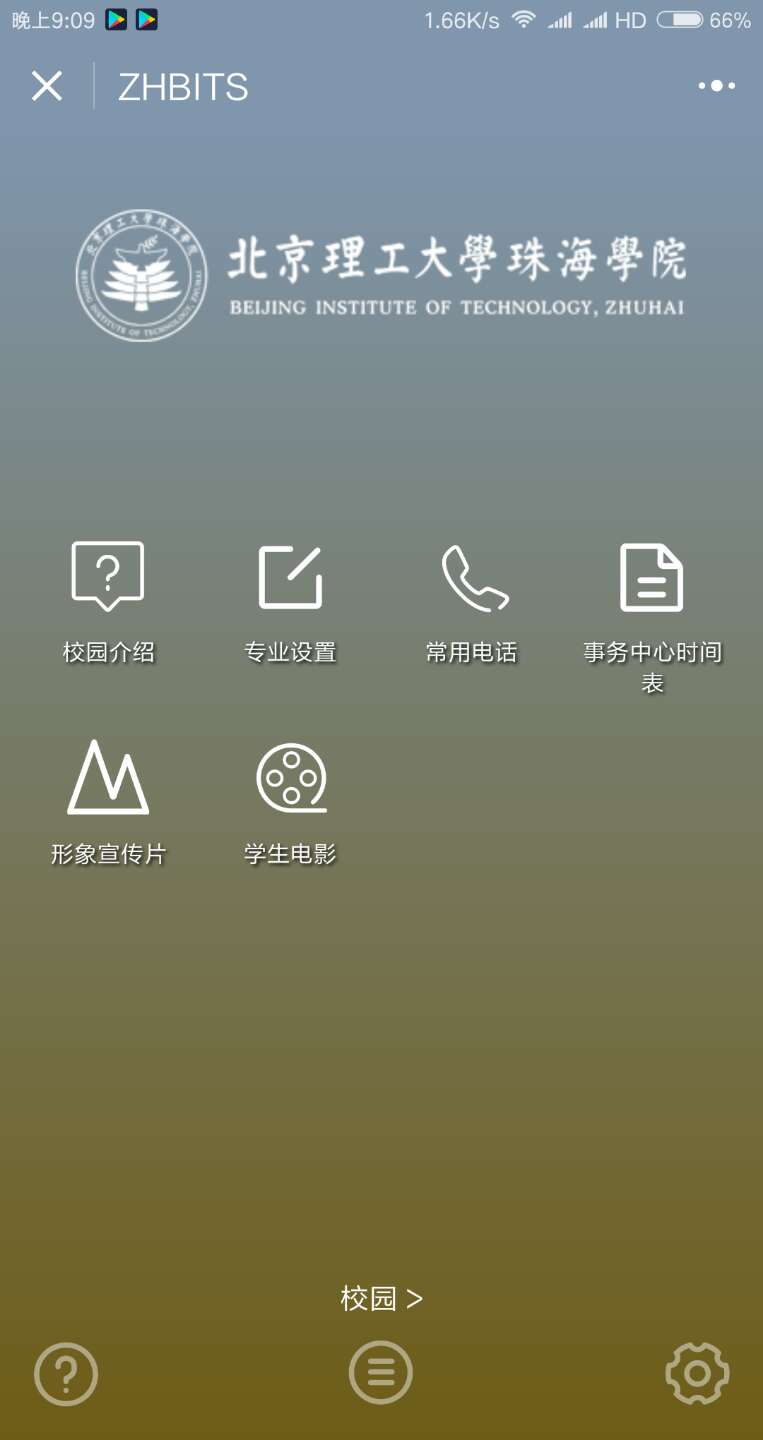Tap the 校园 > link
Viewport: 763px width, 1440px height.
(x=381, y=1299)
